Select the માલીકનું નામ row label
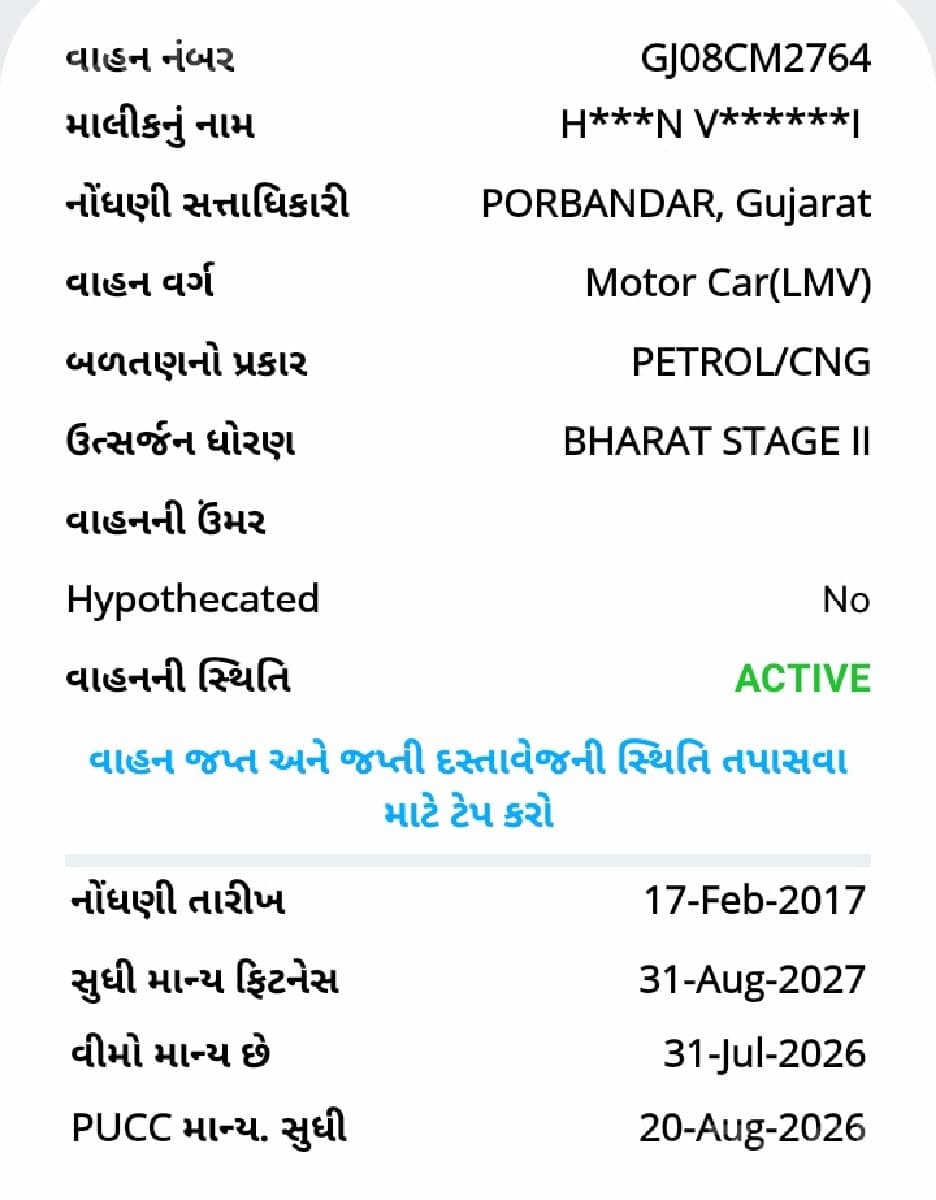The width and height of the screenshot is (936, 1200). point(160,125)
